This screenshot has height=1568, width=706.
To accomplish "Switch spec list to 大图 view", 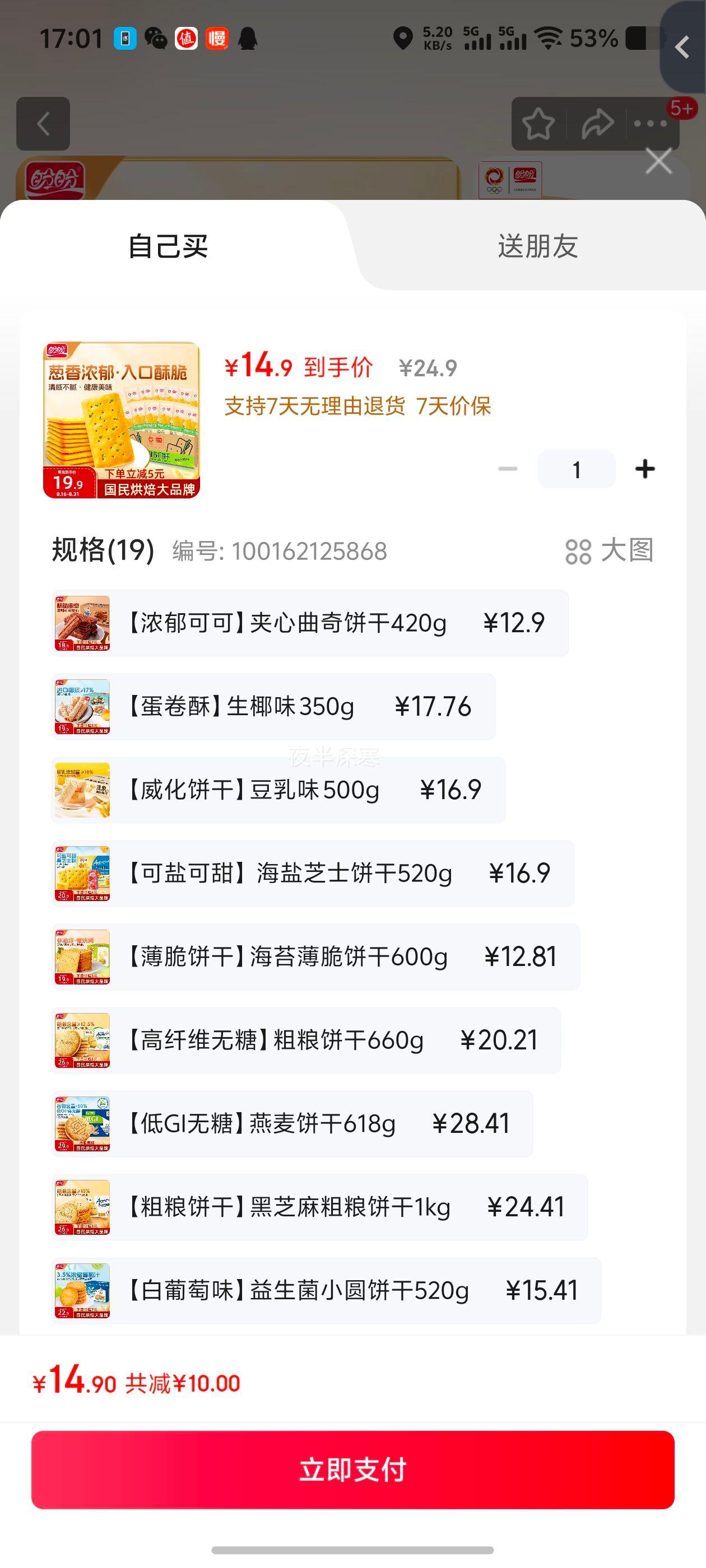I will [610, 551].
